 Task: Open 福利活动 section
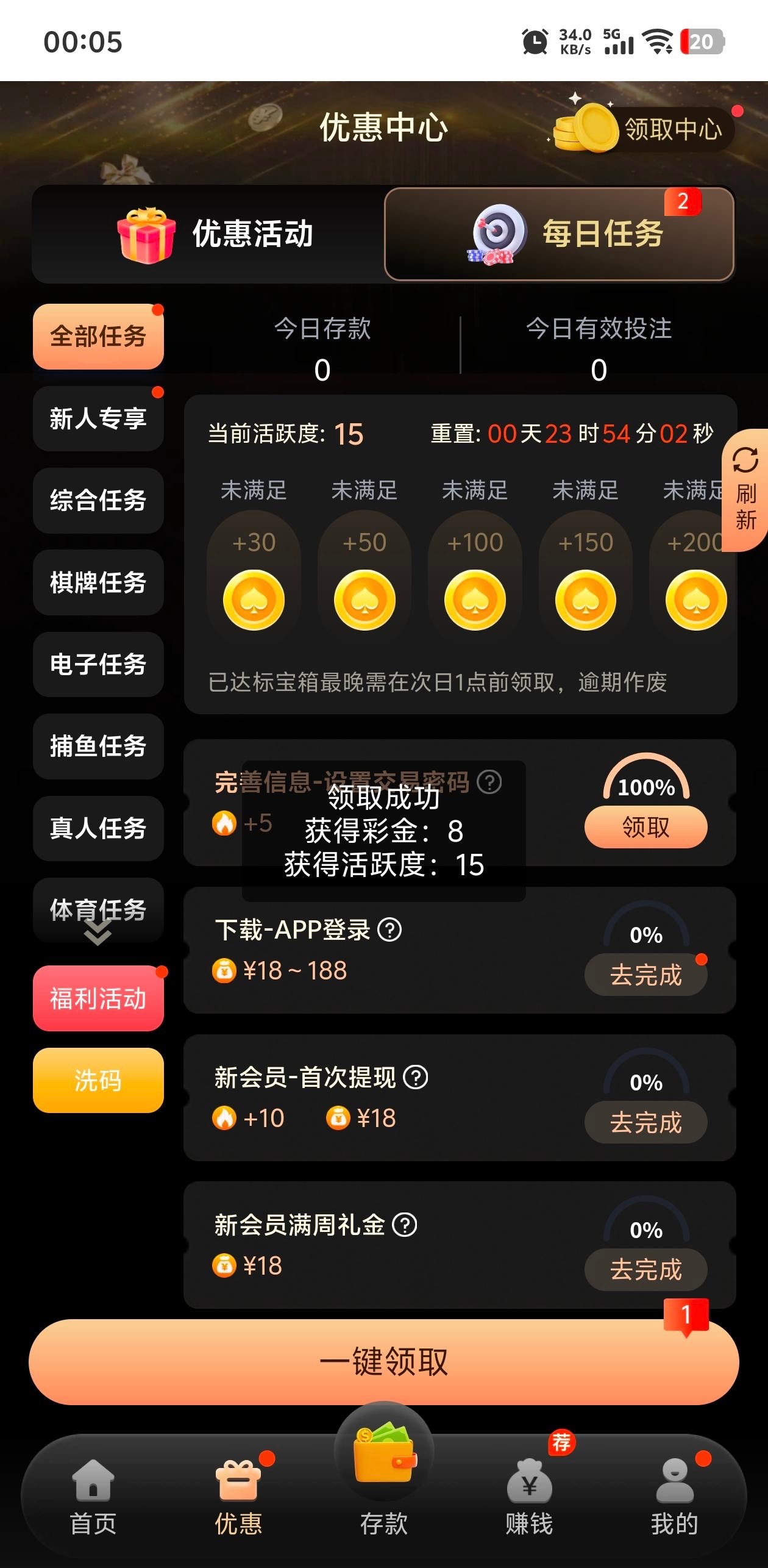click(98, 998)
